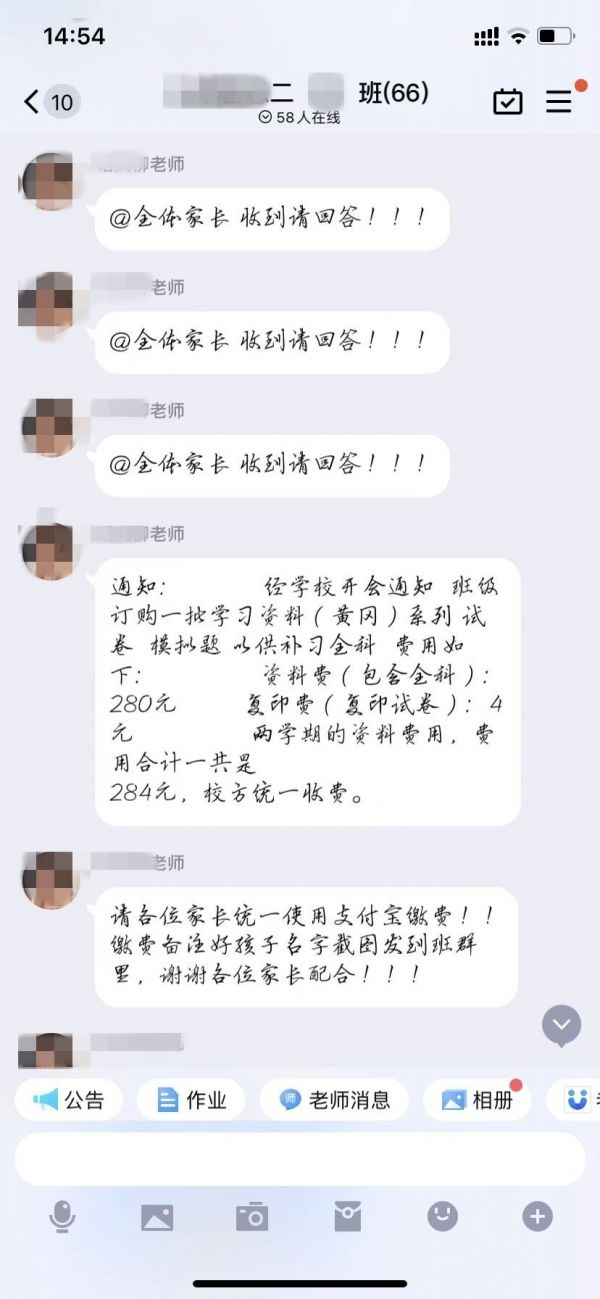The width and height of the screenshot is (600, 1299).
Task: Open the emoji panel
Action: (x=442, y=1216)
